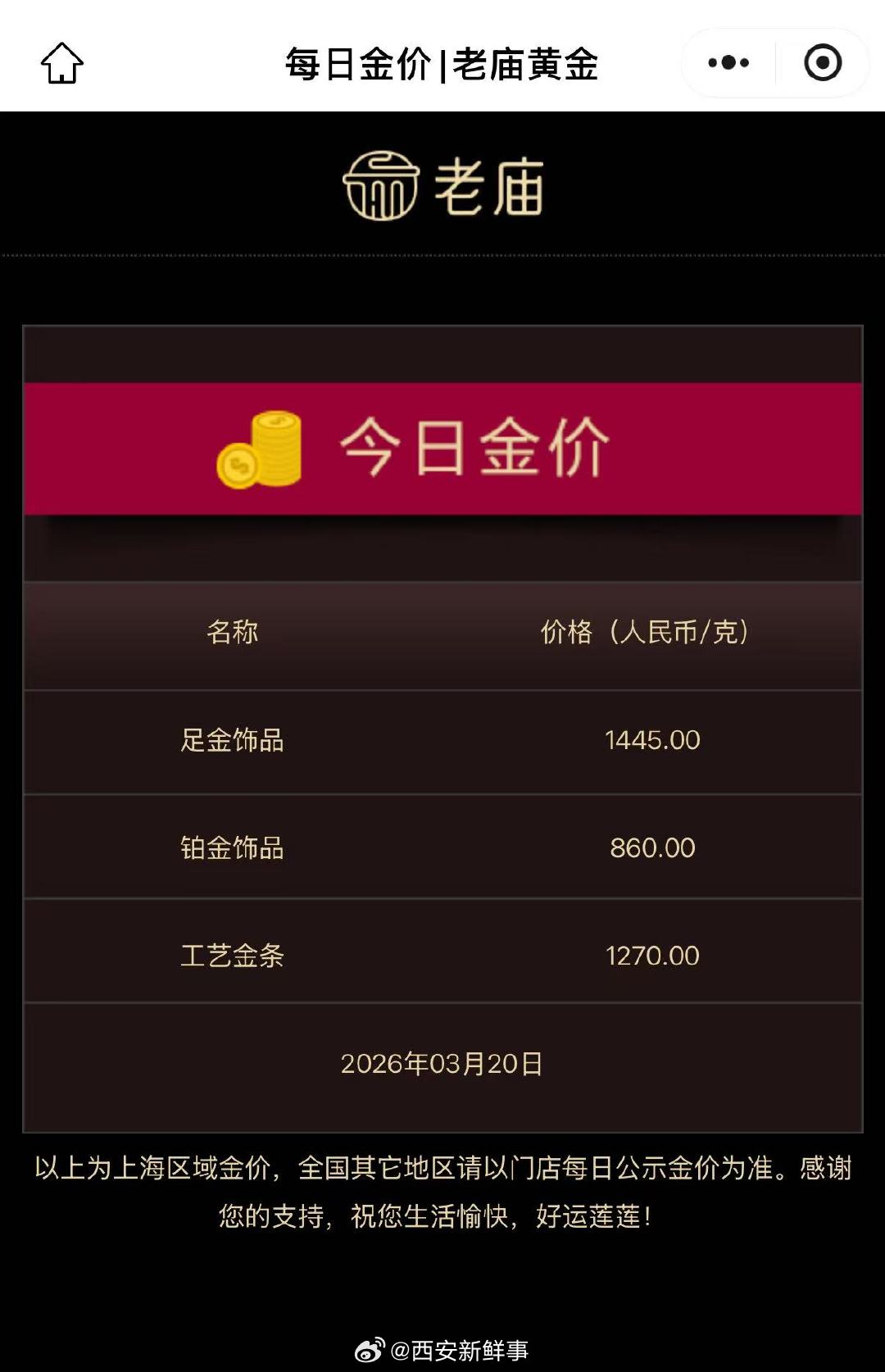Click the 足金饰品 price value 1445.00

click(651, 742)
